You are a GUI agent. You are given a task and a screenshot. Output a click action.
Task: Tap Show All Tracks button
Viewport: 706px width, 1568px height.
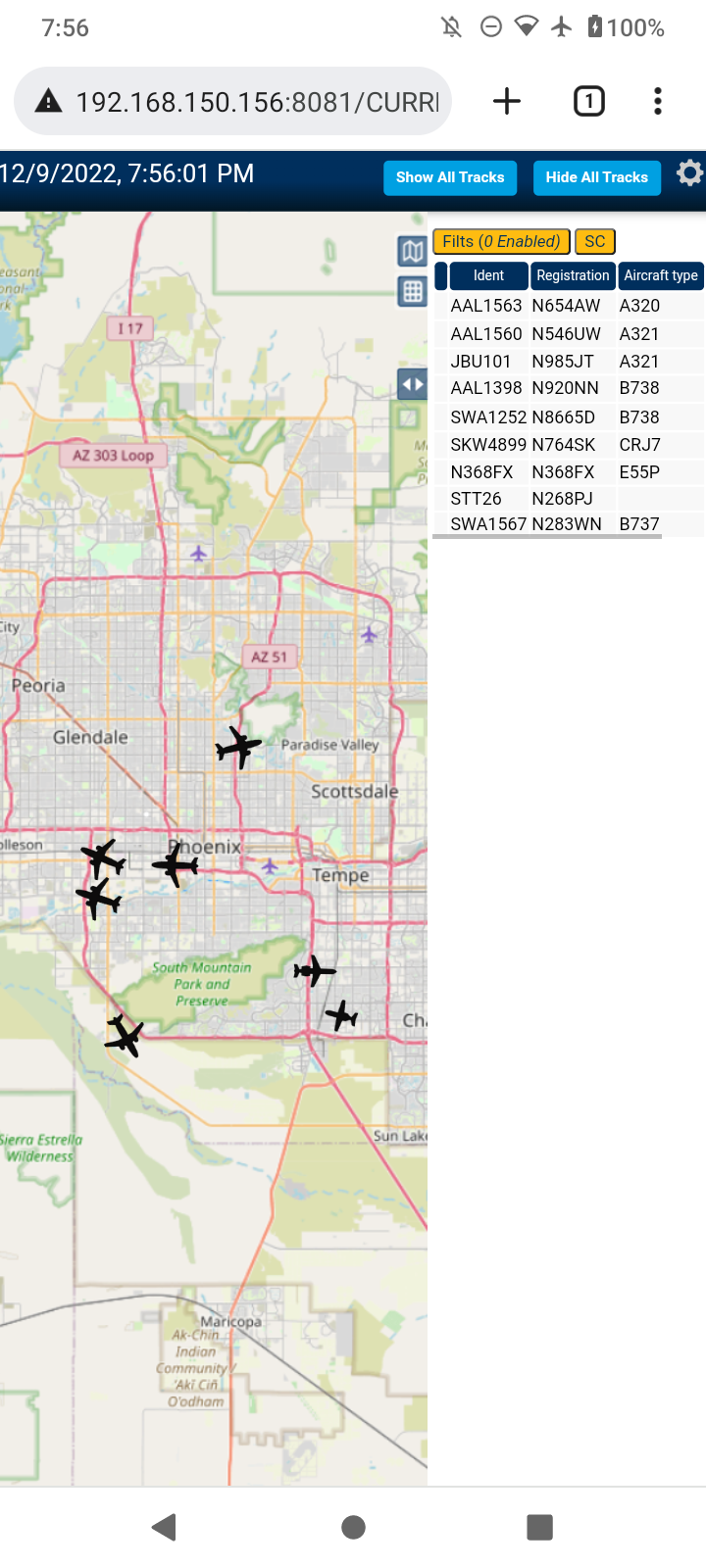[450, 177]
